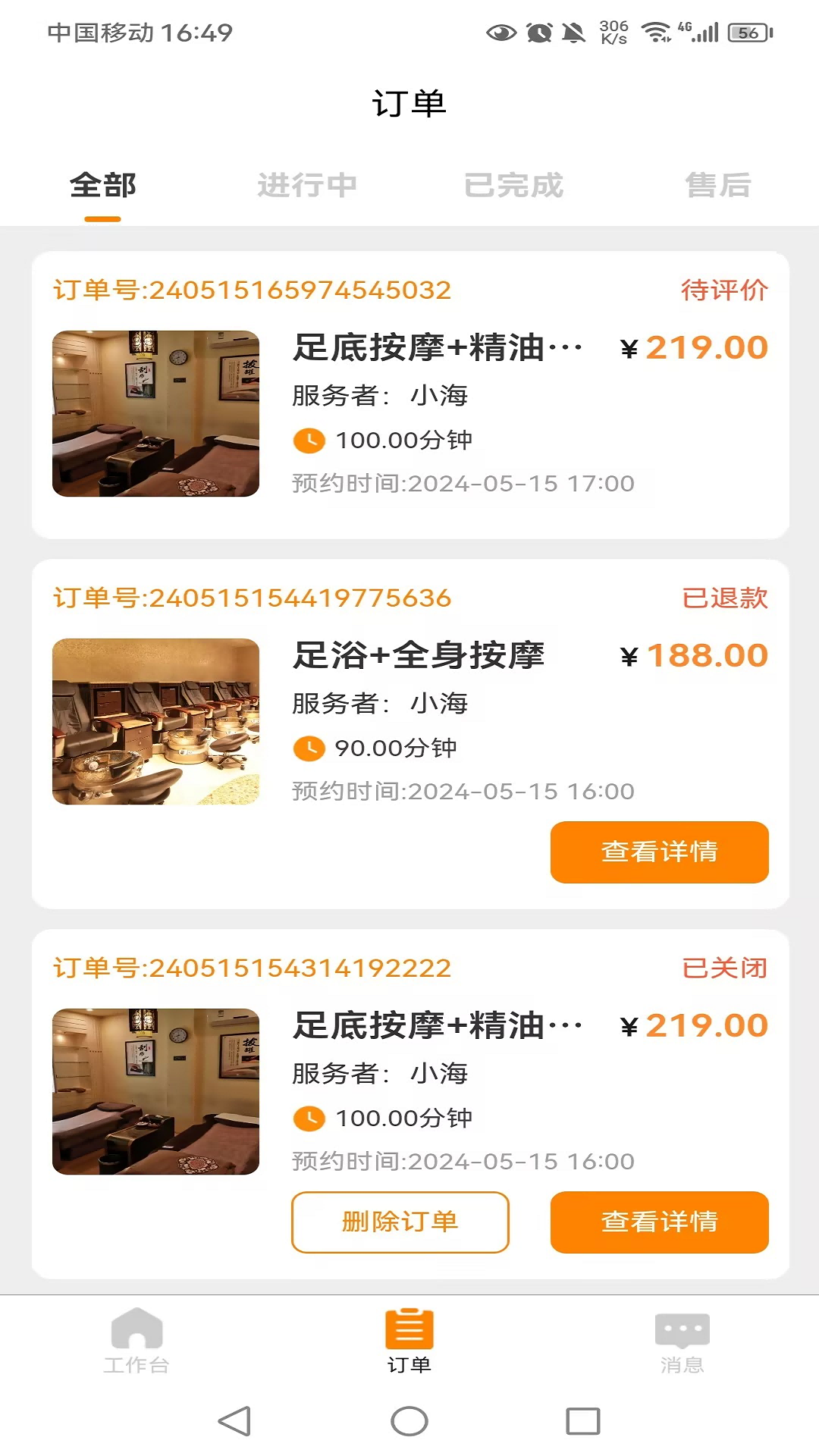Viewport: 819px width, 1456px height.
Task: View details of the 已关闭 order
Action: tap(659, 1222)
